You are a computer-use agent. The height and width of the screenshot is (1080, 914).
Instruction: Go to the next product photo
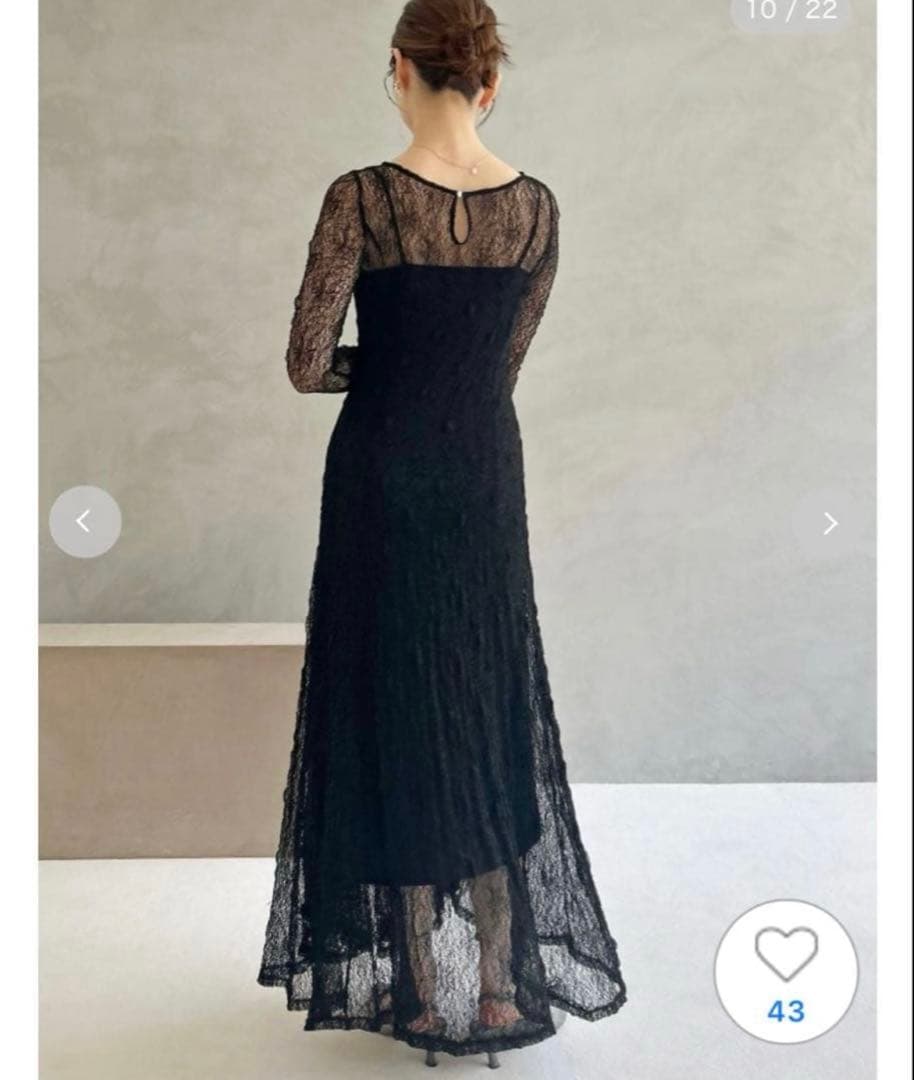tap(829, 522)
